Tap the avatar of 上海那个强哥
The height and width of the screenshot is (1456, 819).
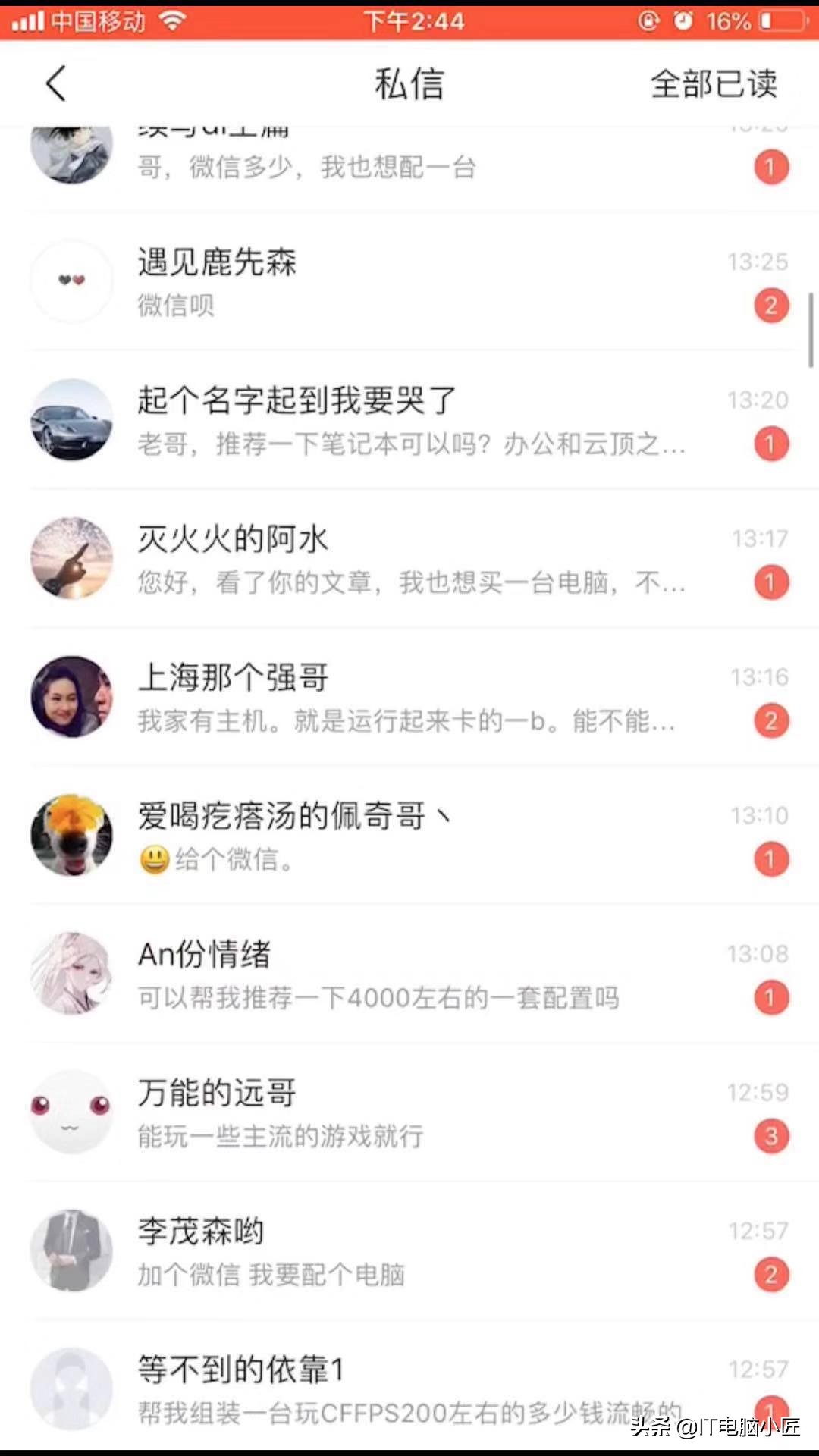[71, 697]
